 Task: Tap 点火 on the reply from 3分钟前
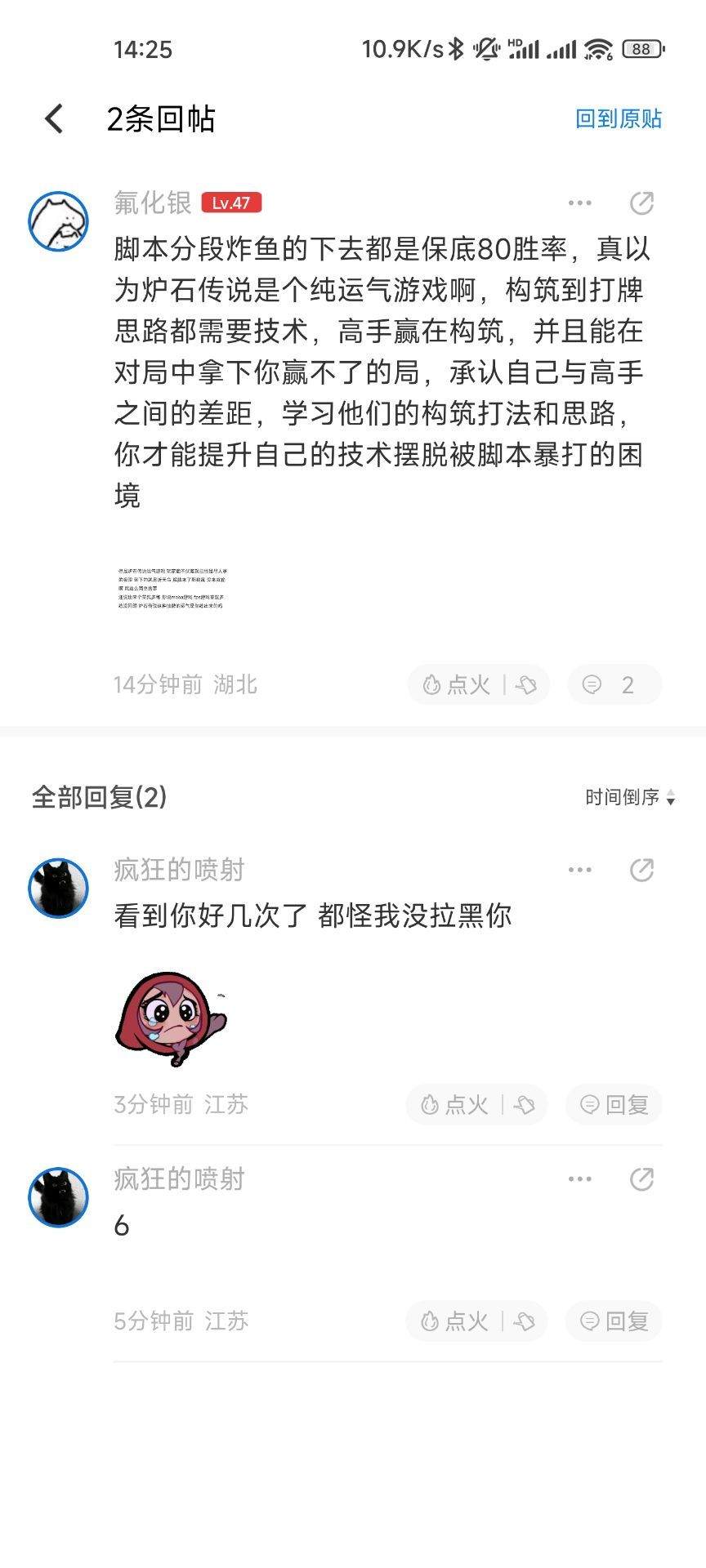coord(454,1105)
